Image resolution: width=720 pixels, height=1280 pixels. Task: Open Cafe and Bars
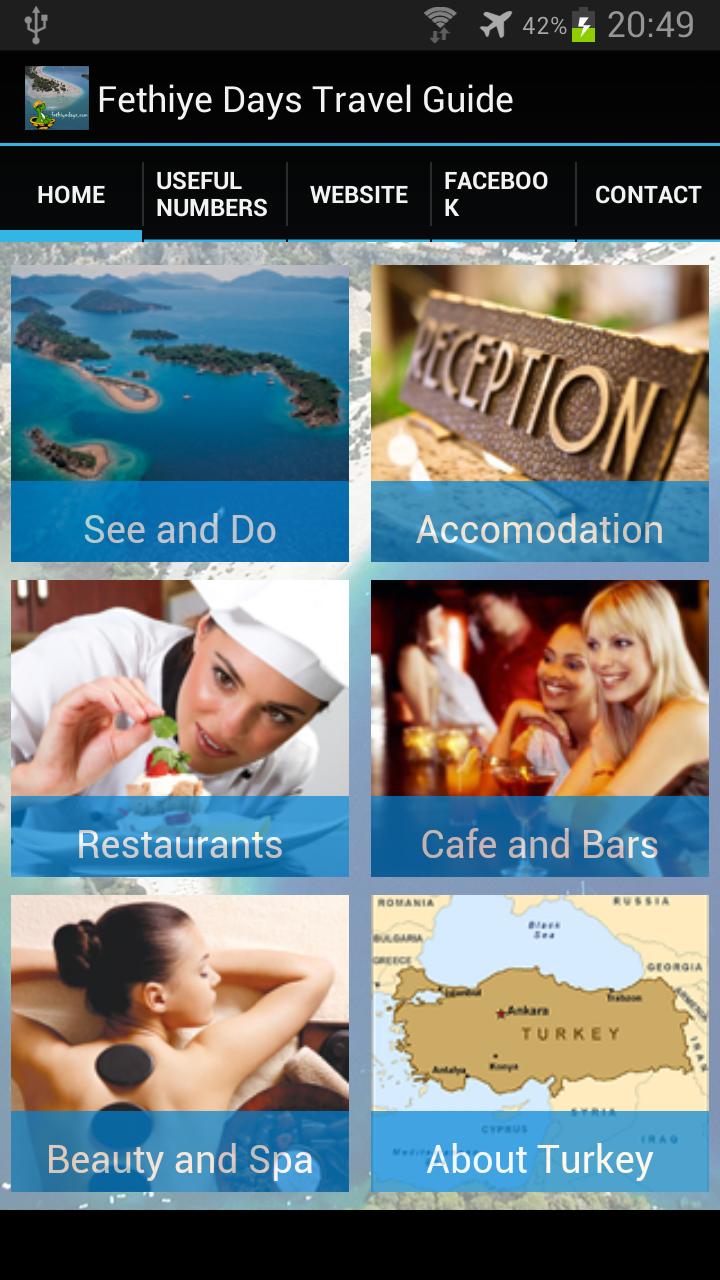tap(540, 728)
